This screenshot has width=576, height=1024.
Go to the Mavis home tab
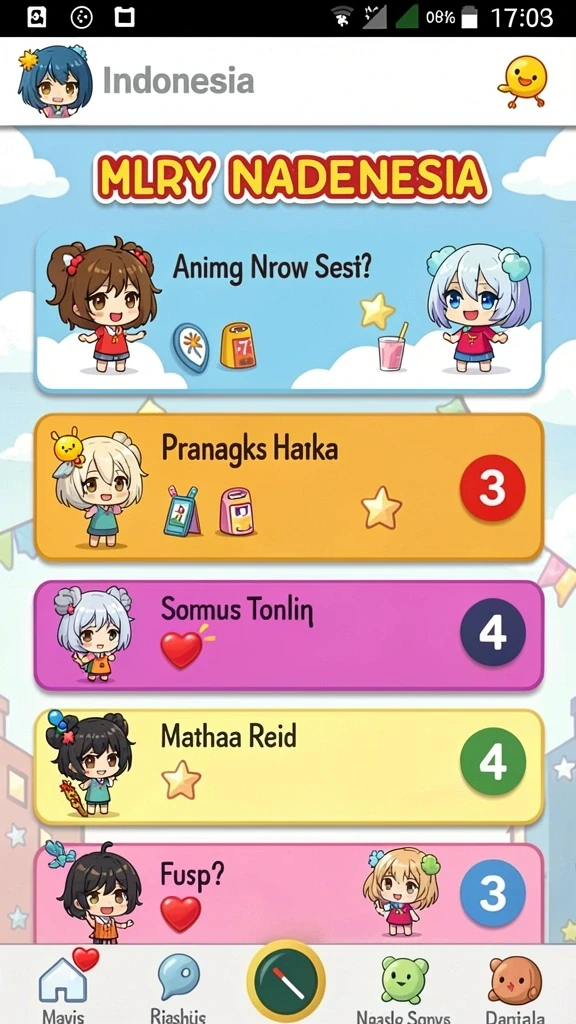[63, 985]
